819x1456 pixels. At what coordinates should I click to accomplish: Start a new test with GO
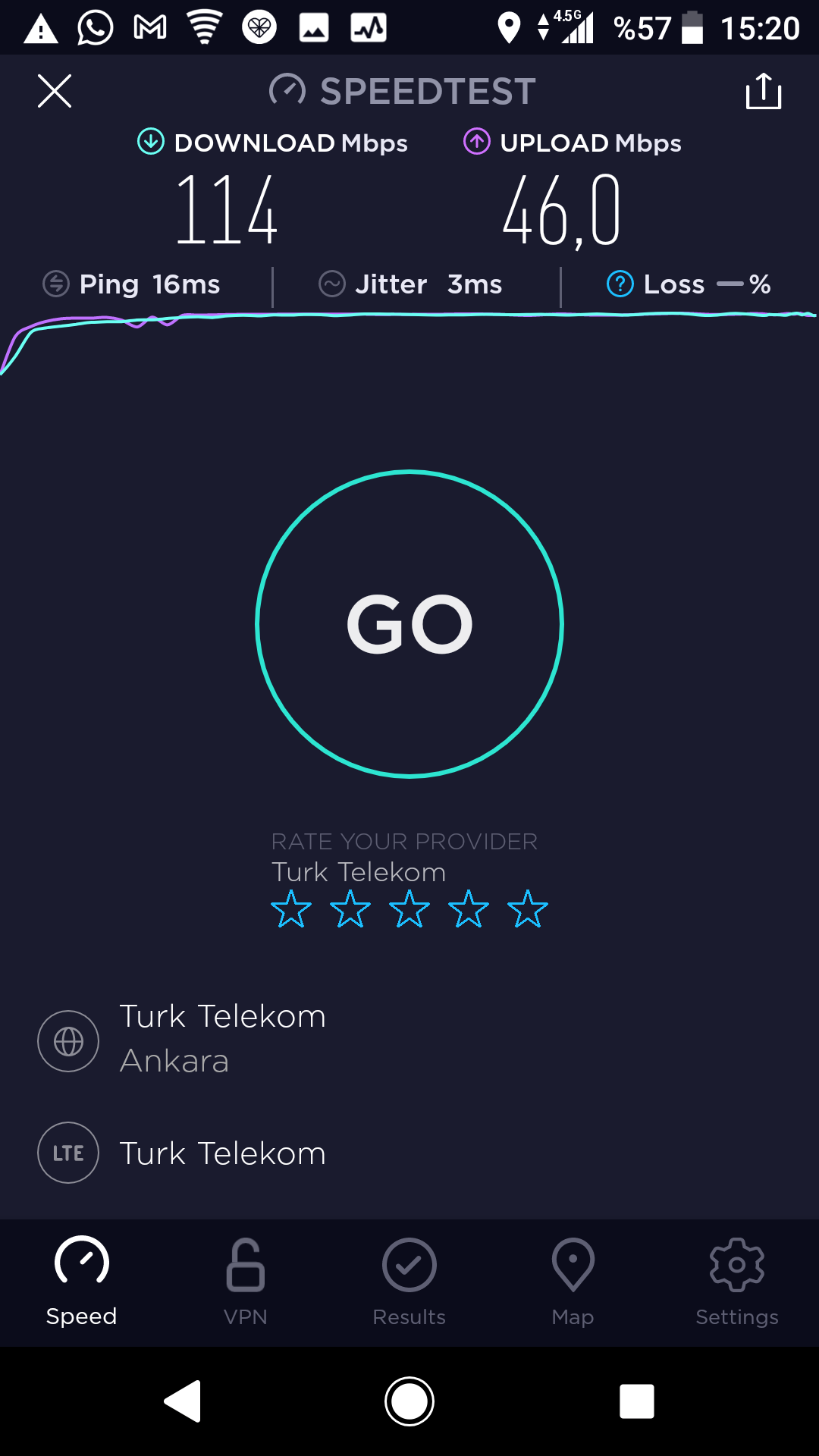[x=409, y=624]
